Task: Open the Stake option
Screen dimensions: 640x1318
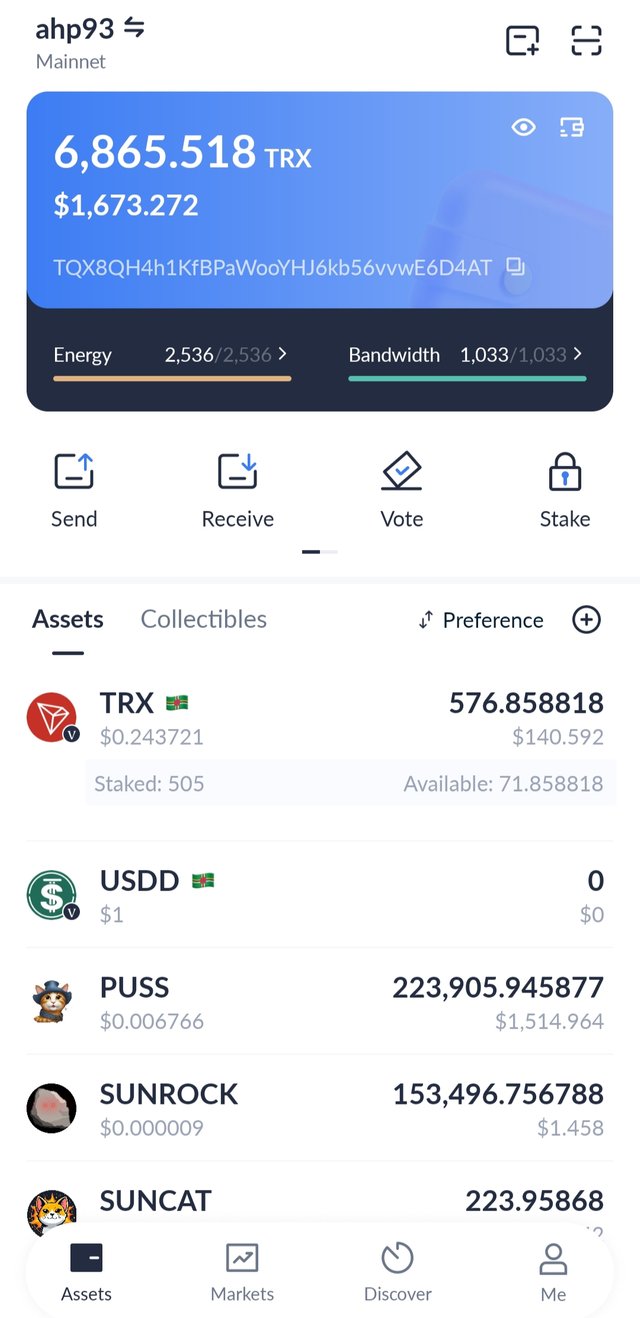Action: click(565, 490)
